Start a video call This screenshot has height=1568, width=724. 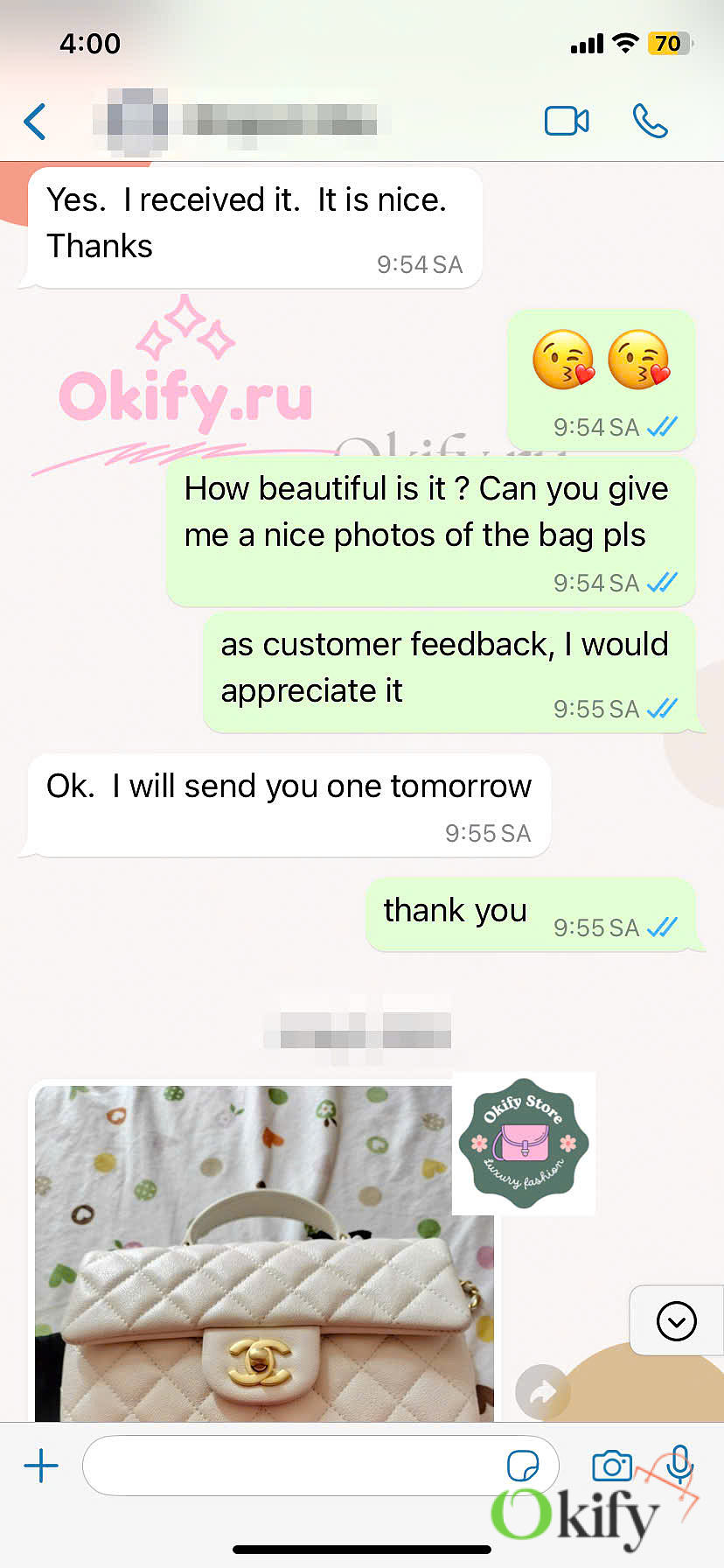tap(567, 121)
